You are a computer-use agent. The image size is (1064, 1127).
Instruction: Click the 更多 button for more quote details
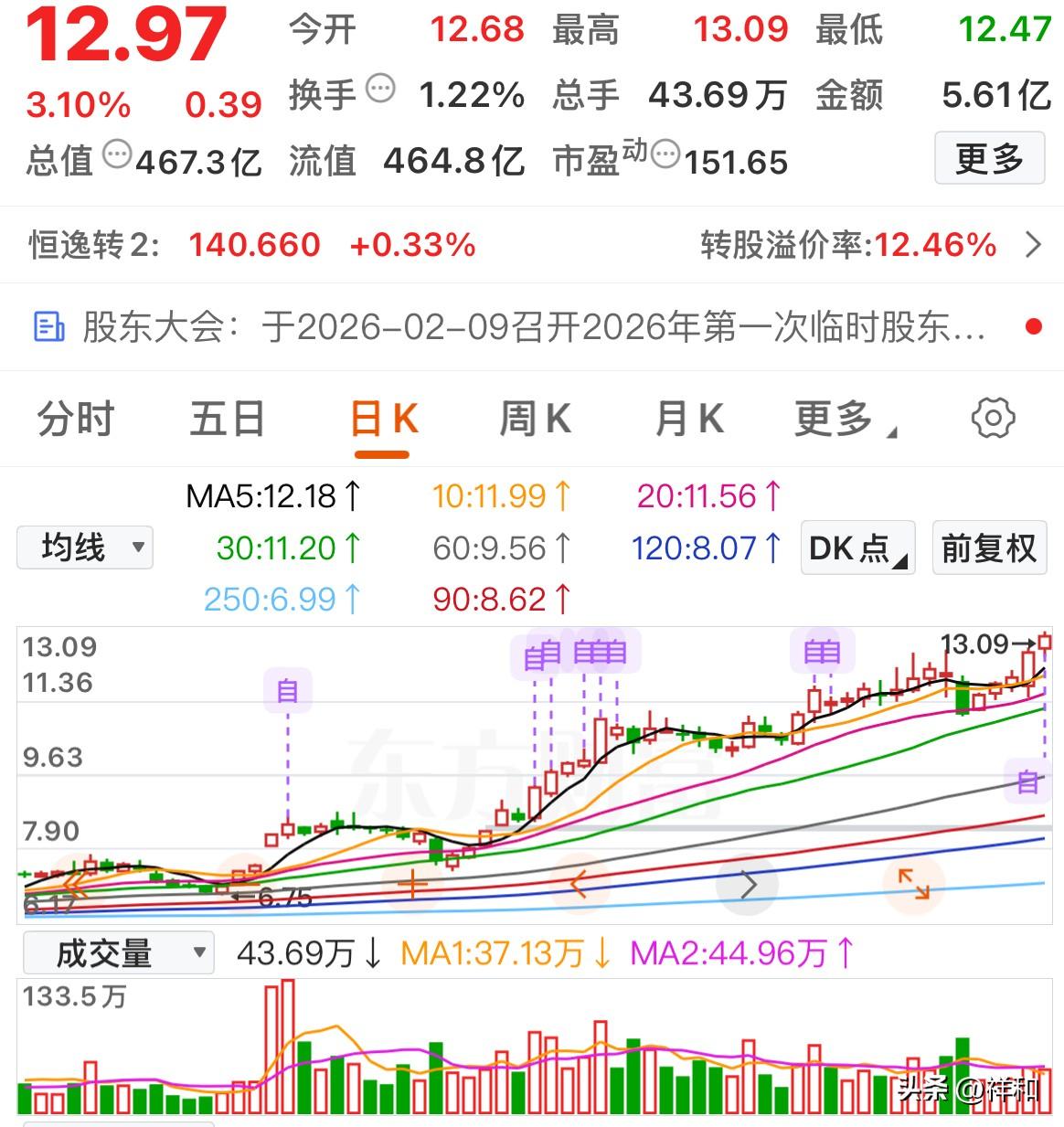click(x=989, y=158)
